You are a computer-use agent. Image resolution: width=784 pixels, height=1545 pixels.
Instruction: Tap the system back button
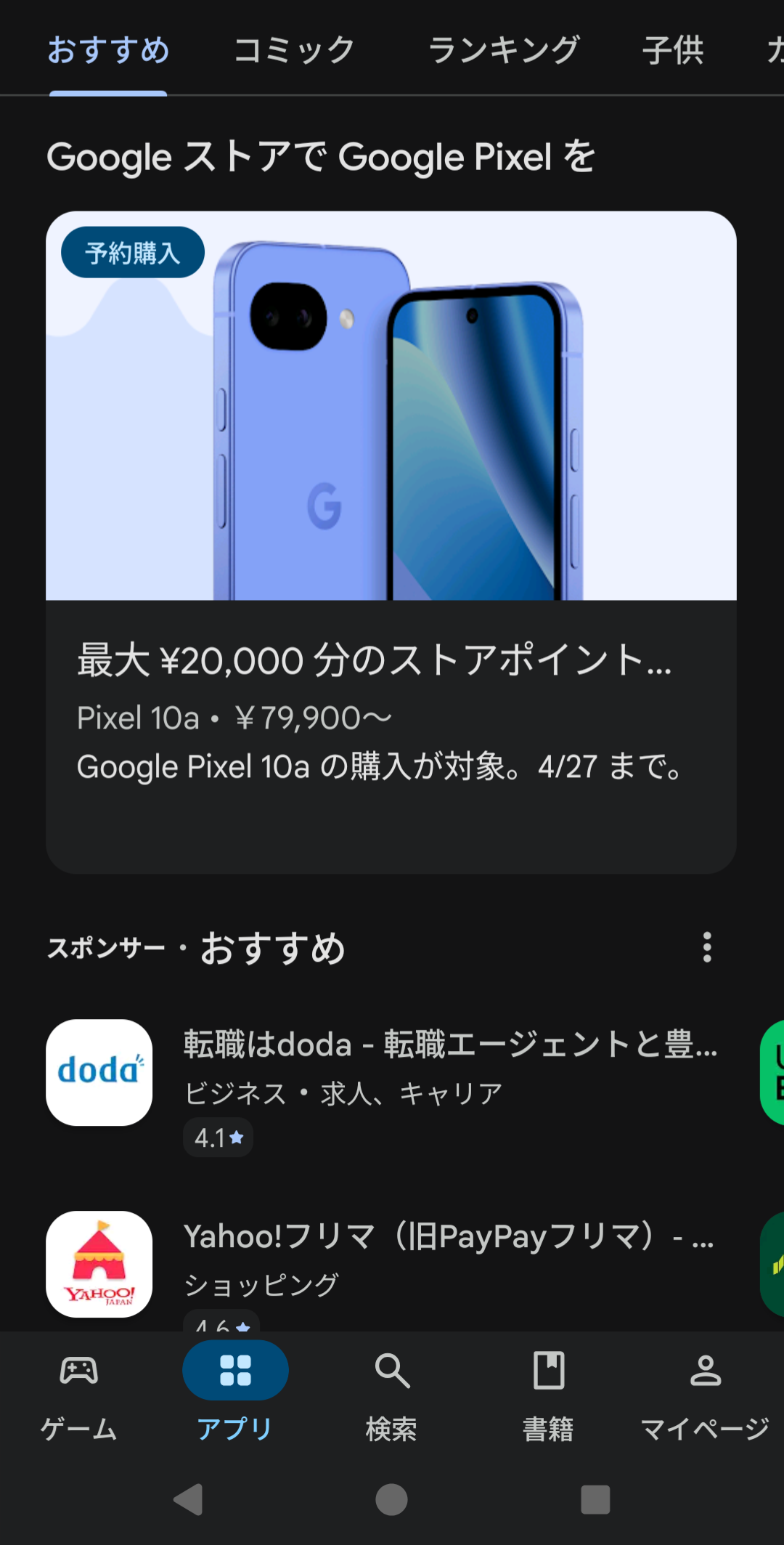click(189, 1499)
